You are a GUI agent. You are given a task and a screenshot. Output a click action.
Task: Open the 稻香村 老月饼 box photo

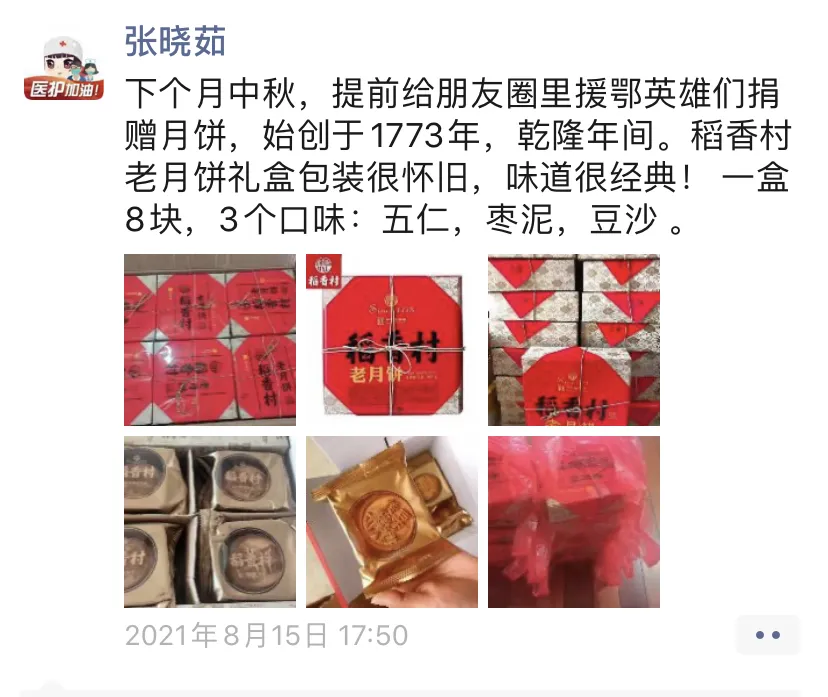[392, 340]
